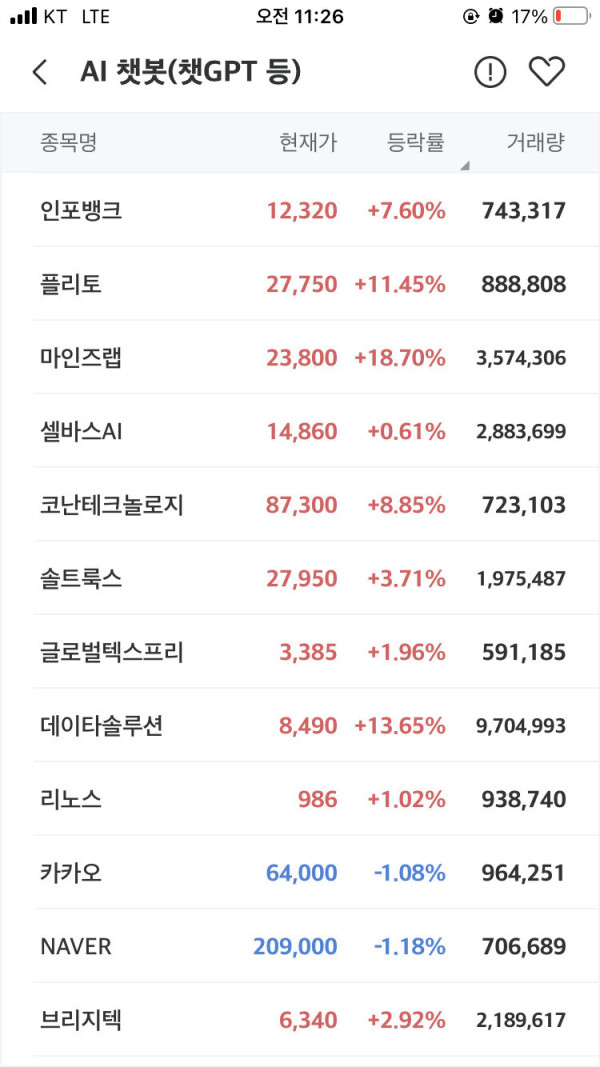Open the 글로벌텍스프리 row
600x1067 pixels.
pyautogui.click(x=300, y=651)
